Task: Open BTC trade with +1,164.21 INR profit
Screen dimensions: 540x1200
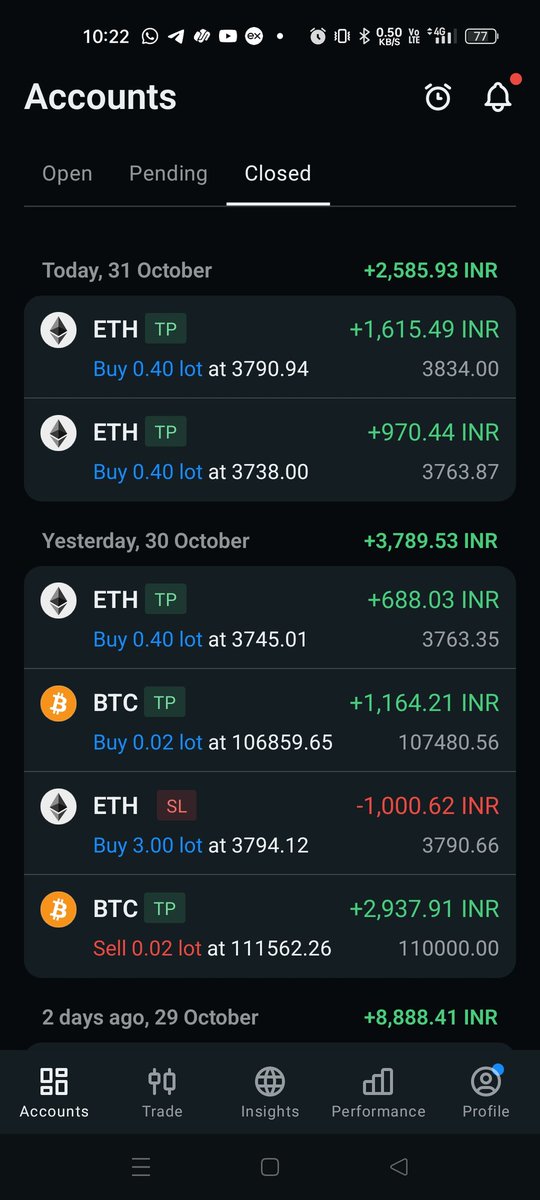Action: tap(270, 720)
